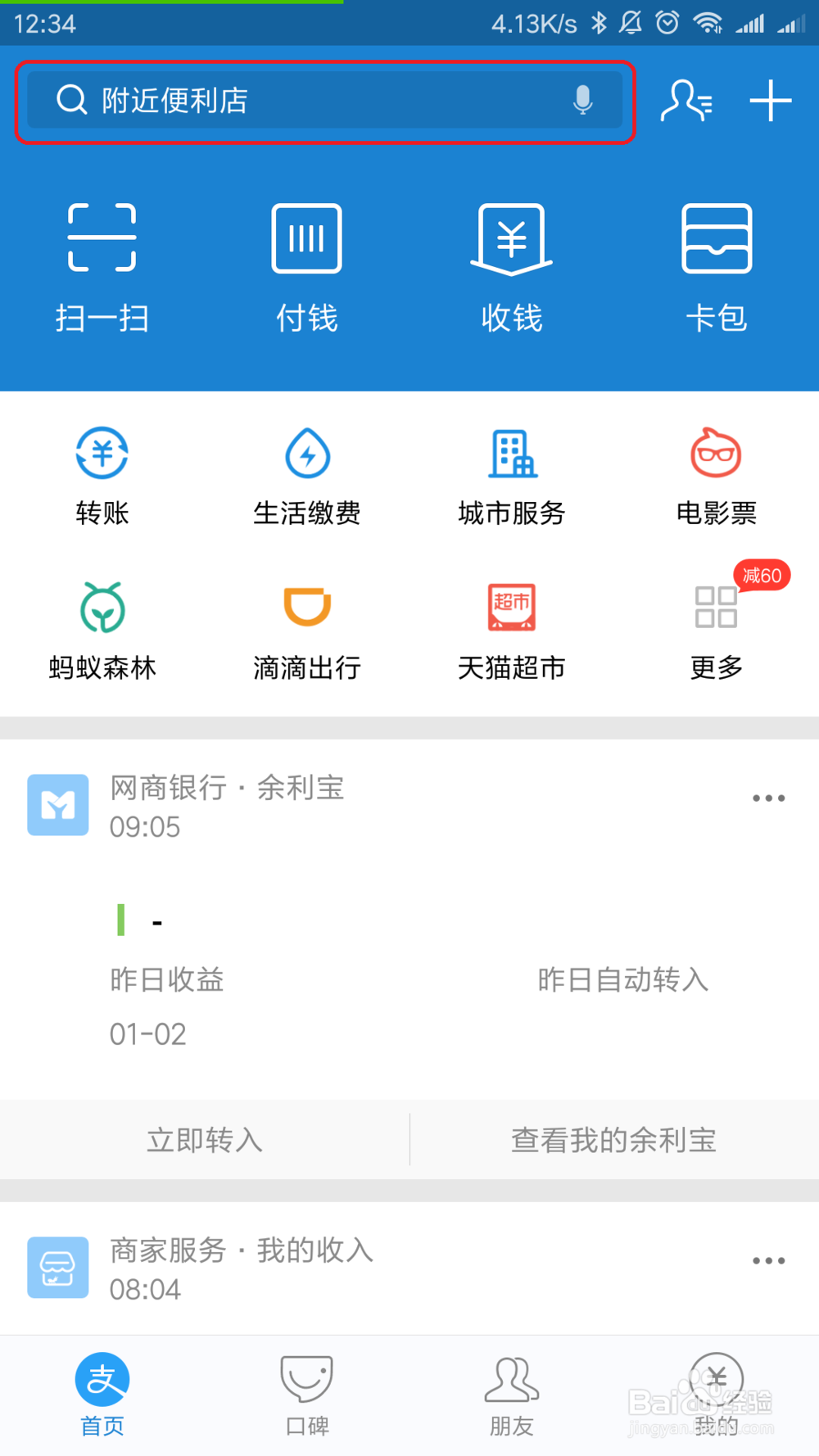This screenshot has width=819, height=1456.
Task: Open options for the 余利宝 card
Action: pyautogui.click(x=768, y=798)
